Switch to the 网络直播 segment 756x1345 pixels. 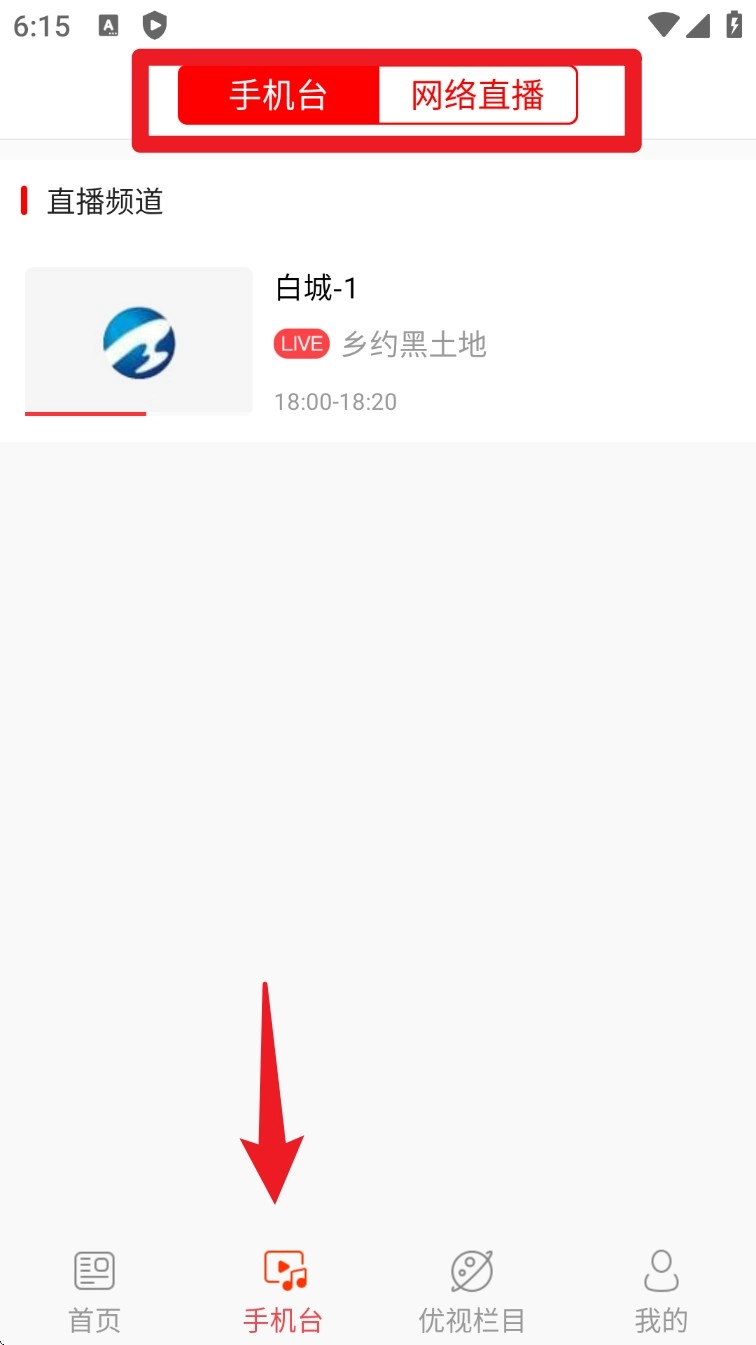click(477, 96)
